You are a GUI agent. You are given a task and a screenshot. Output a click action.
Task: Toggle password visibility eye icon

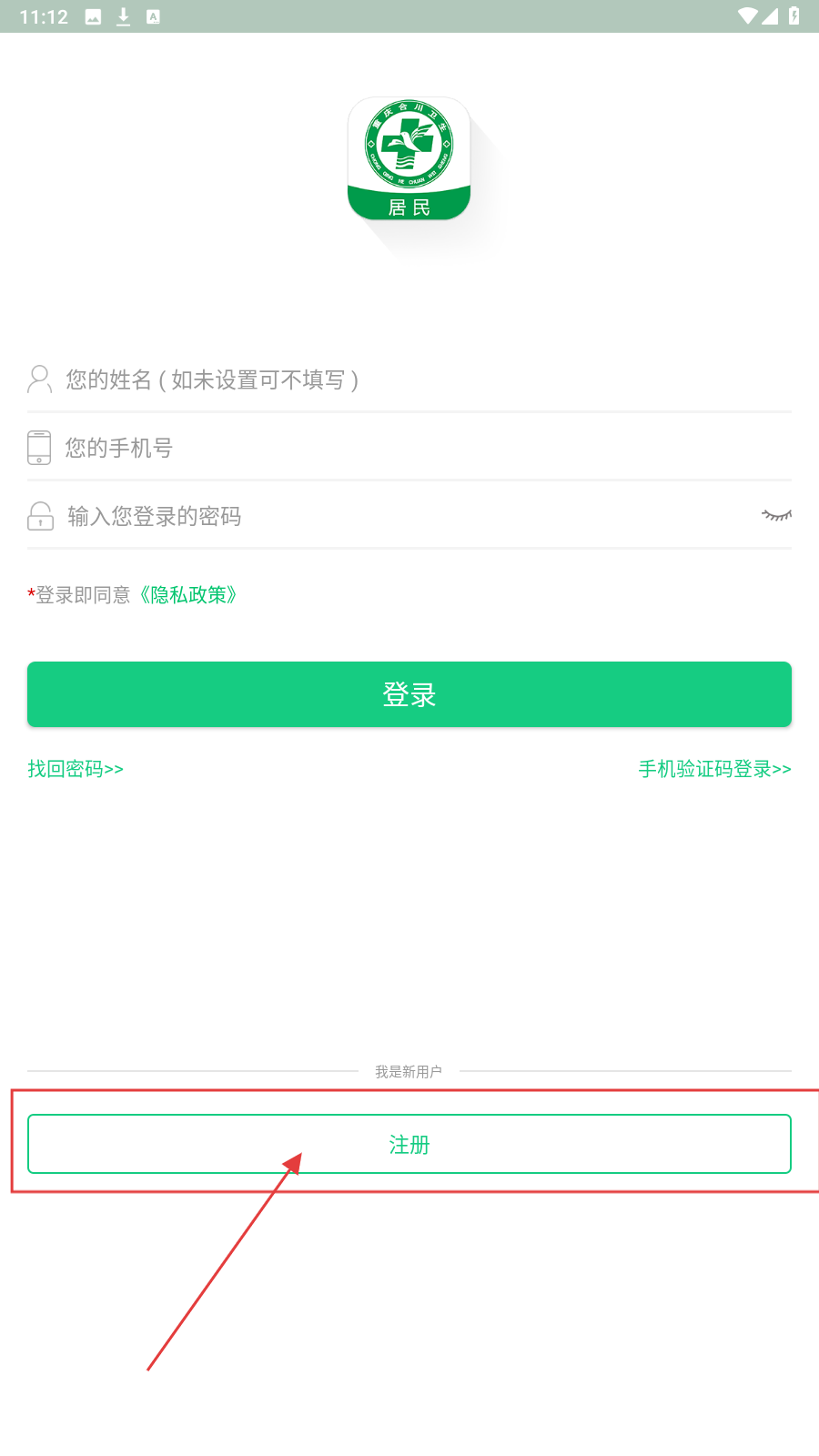(776, 515)
